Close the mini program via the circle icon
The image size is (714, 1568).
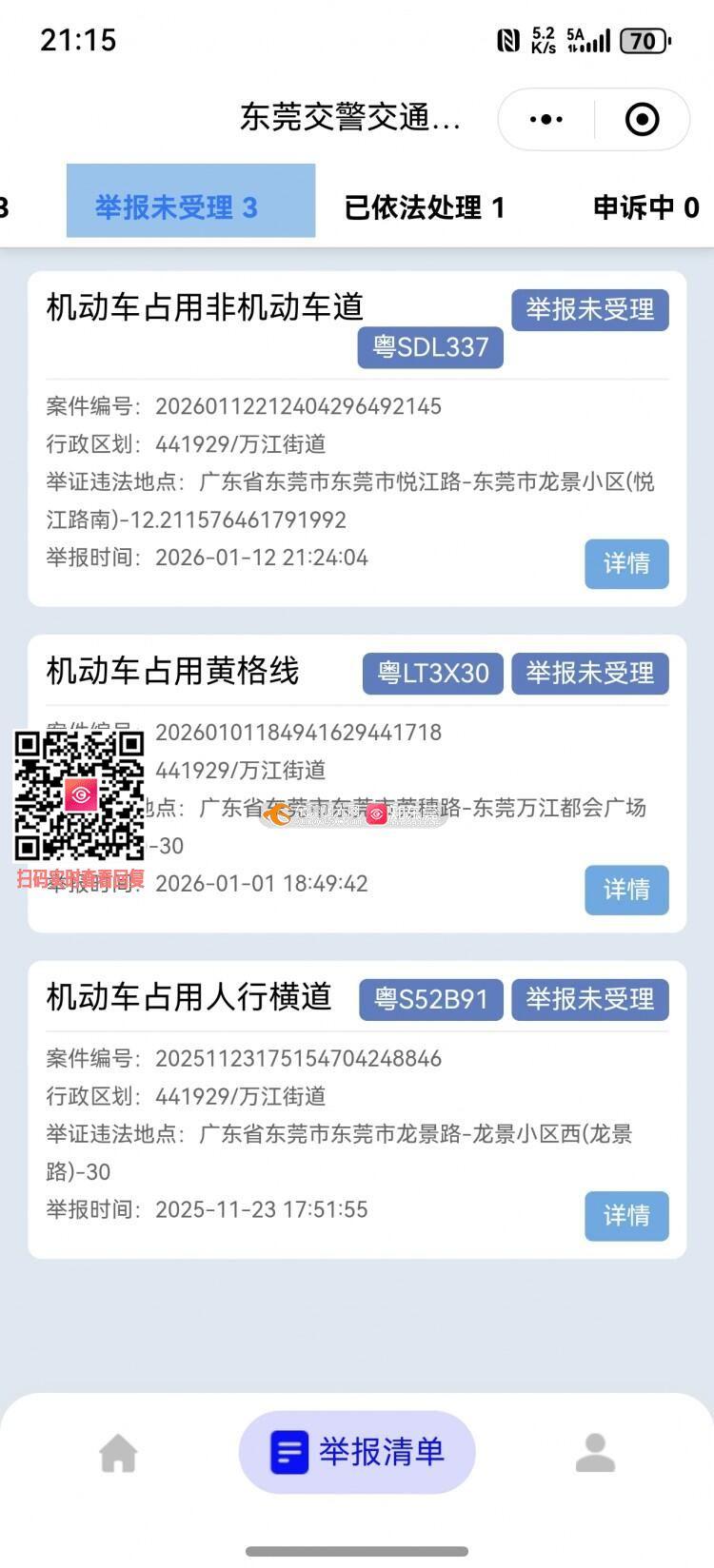pos(642,120)
